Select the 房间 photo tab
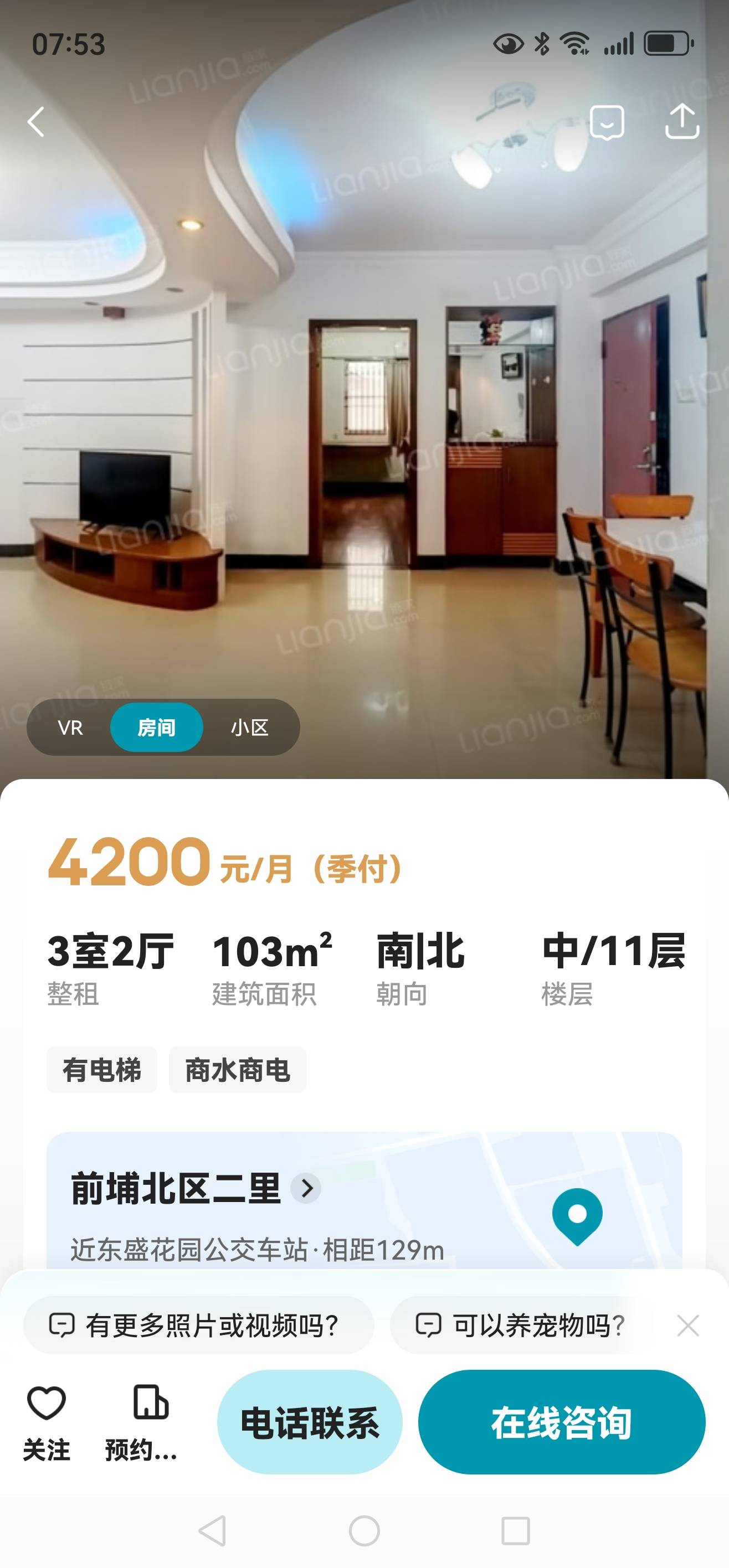Viewport: 729px width, 1568px height. (x=157, y=728)
